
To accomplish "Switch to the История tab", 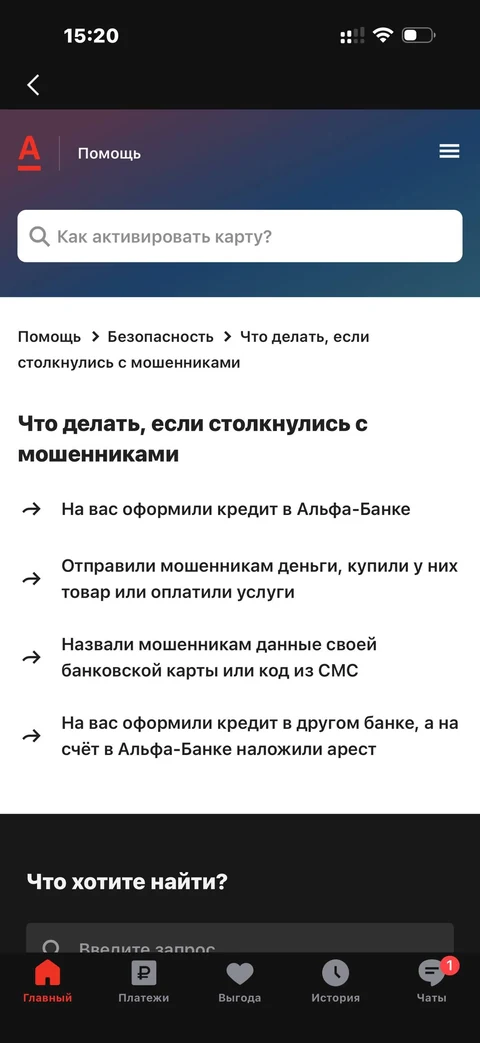I will pos(336,981).
